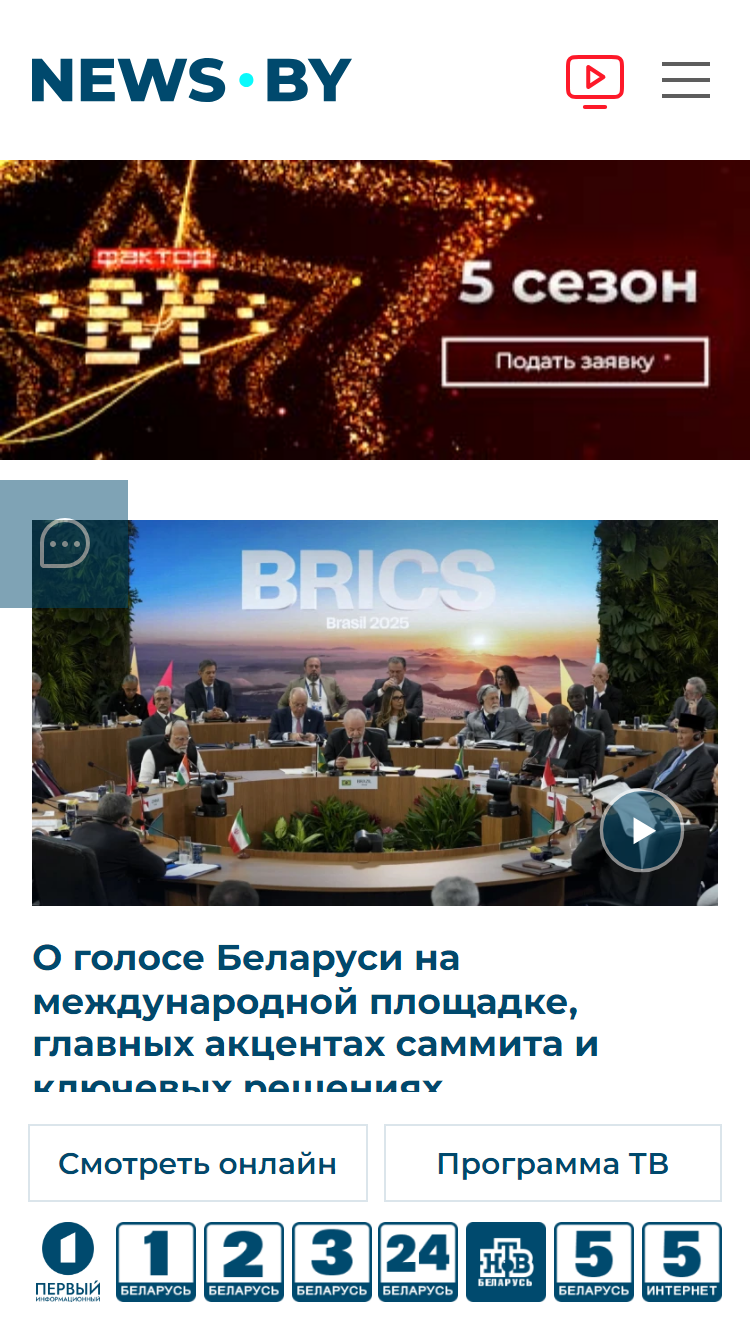Select НТВ Беларусь channel

tap(506, 1262)
